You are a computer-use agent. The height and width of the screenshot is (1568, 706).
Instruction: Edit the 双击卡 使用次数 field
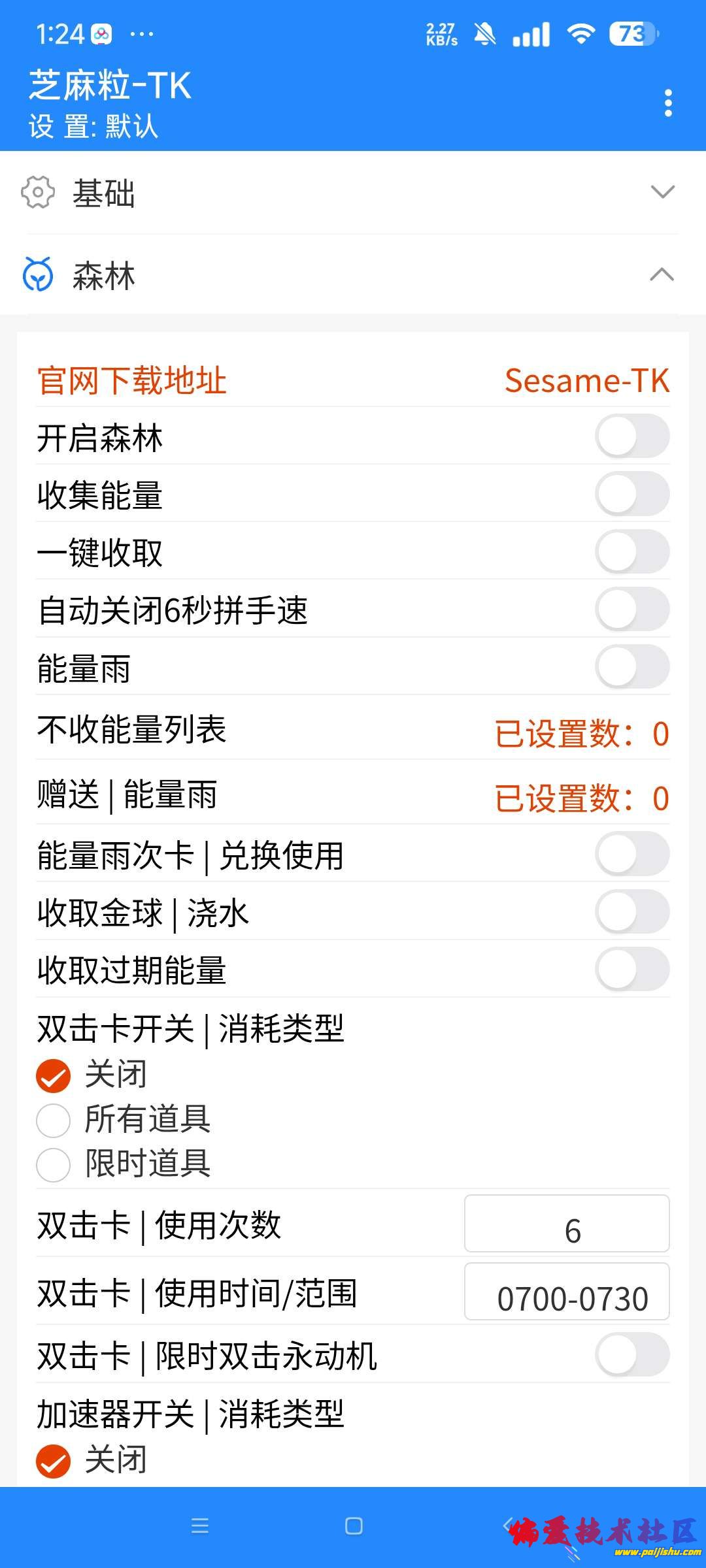(x=566, y=1224)
